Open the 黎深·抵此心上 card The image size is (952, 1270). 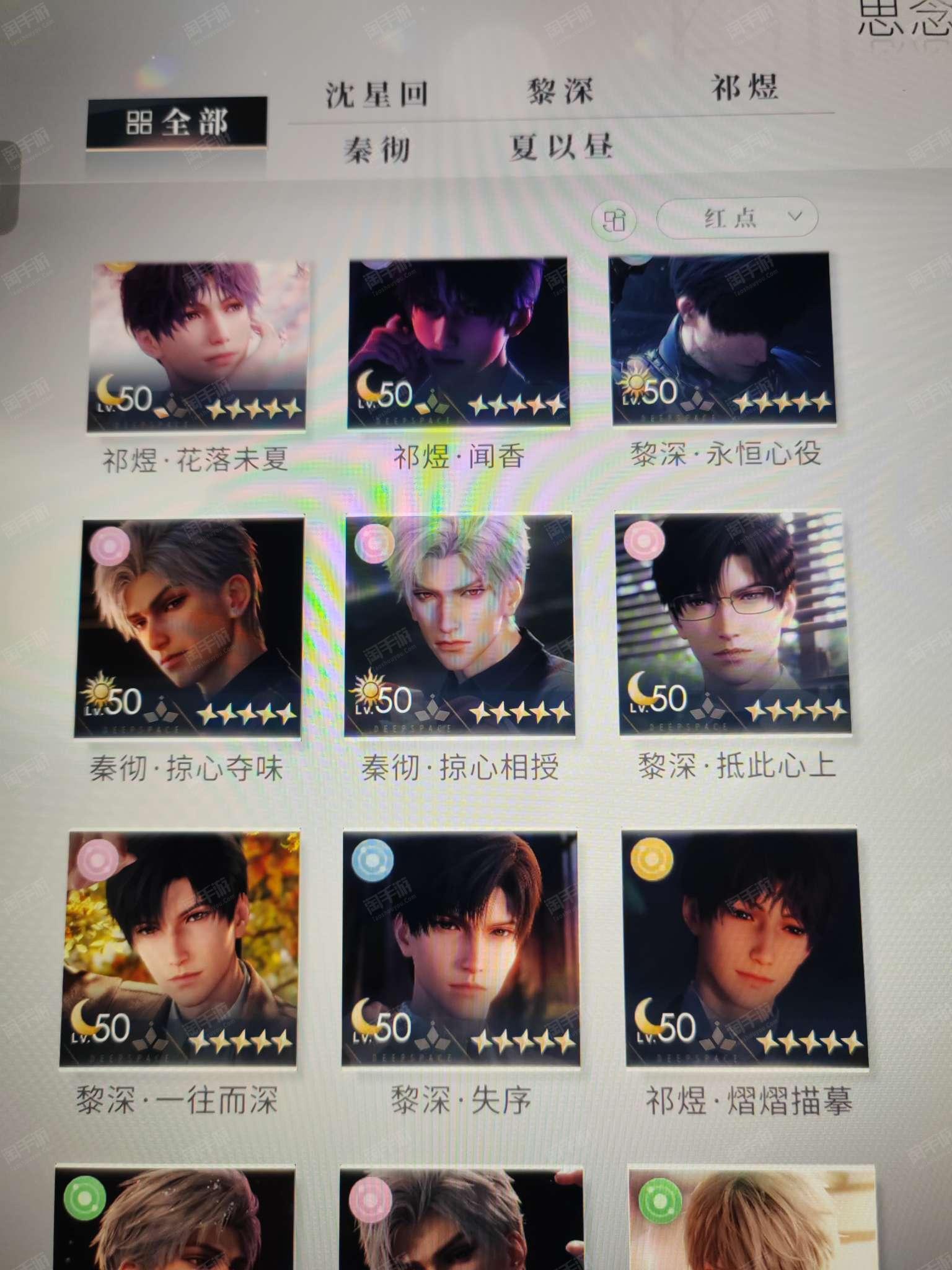coord(734,622)
